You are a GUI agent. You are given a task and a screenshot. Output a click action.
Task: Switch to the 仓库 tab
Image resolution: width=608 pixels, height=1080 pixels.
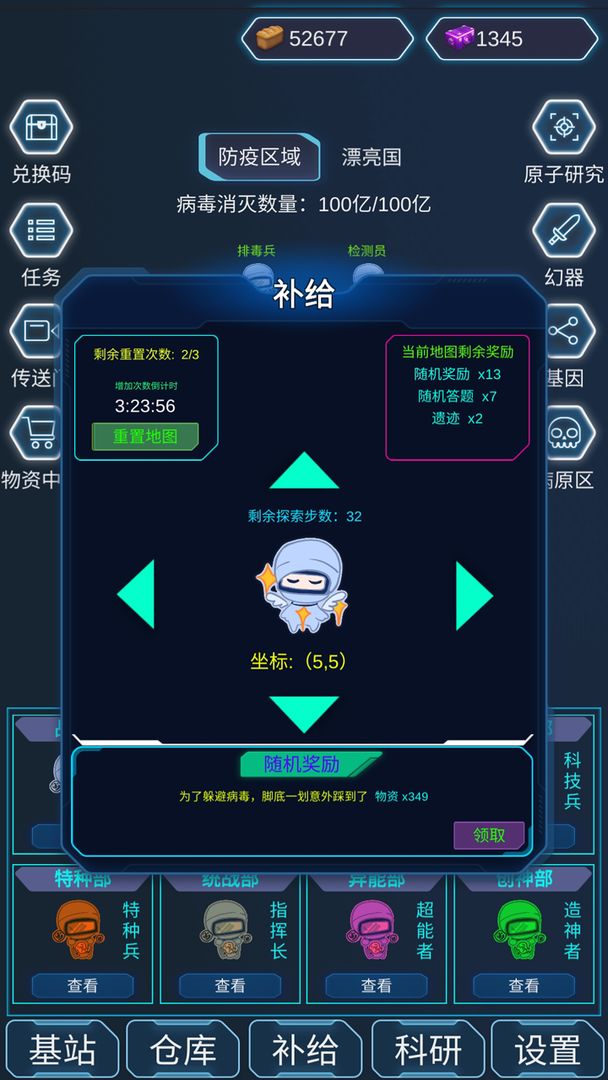click(x=183, y=1050)
